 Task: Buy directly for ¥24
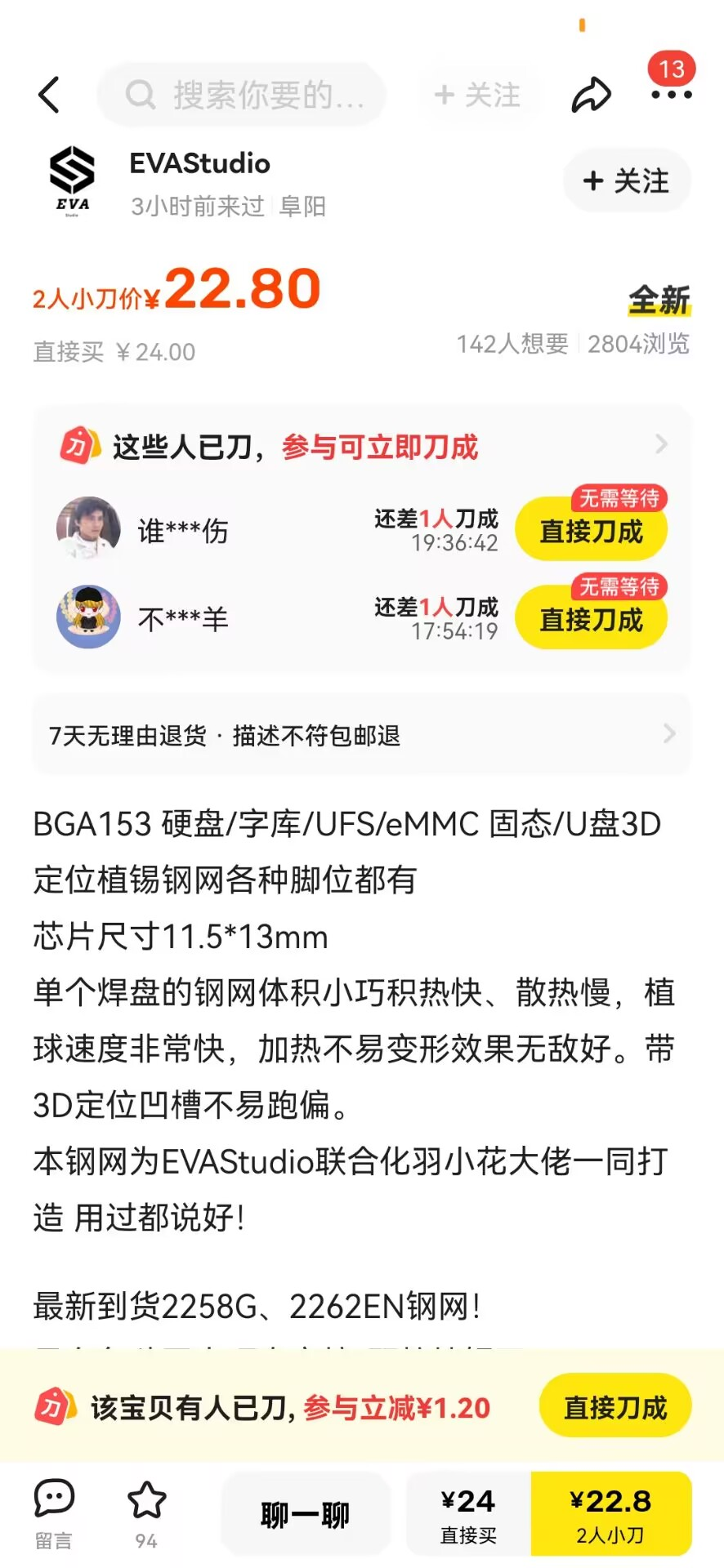click(468, 1515)
